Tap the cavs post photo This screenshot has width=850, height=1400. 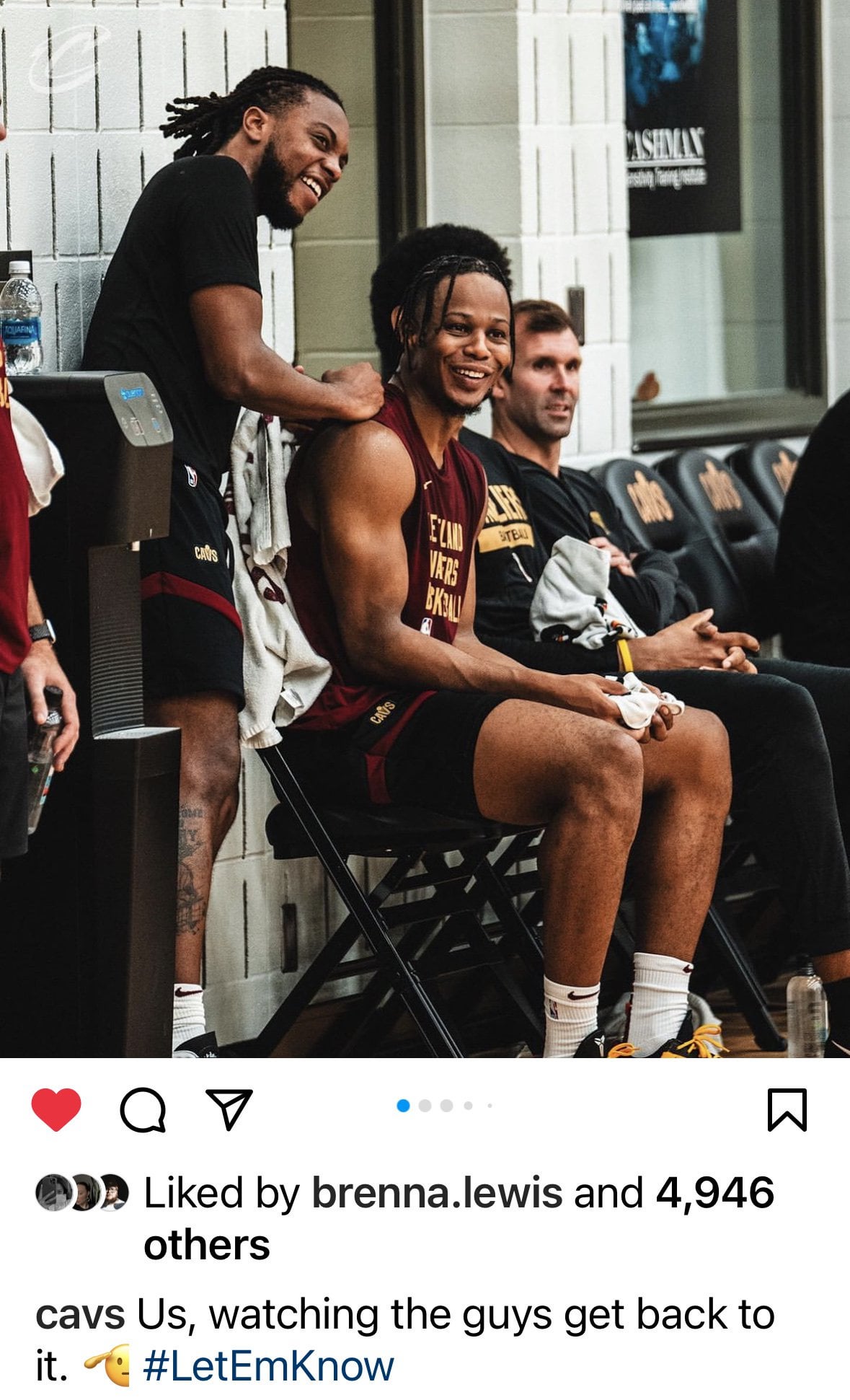[425, 529]
